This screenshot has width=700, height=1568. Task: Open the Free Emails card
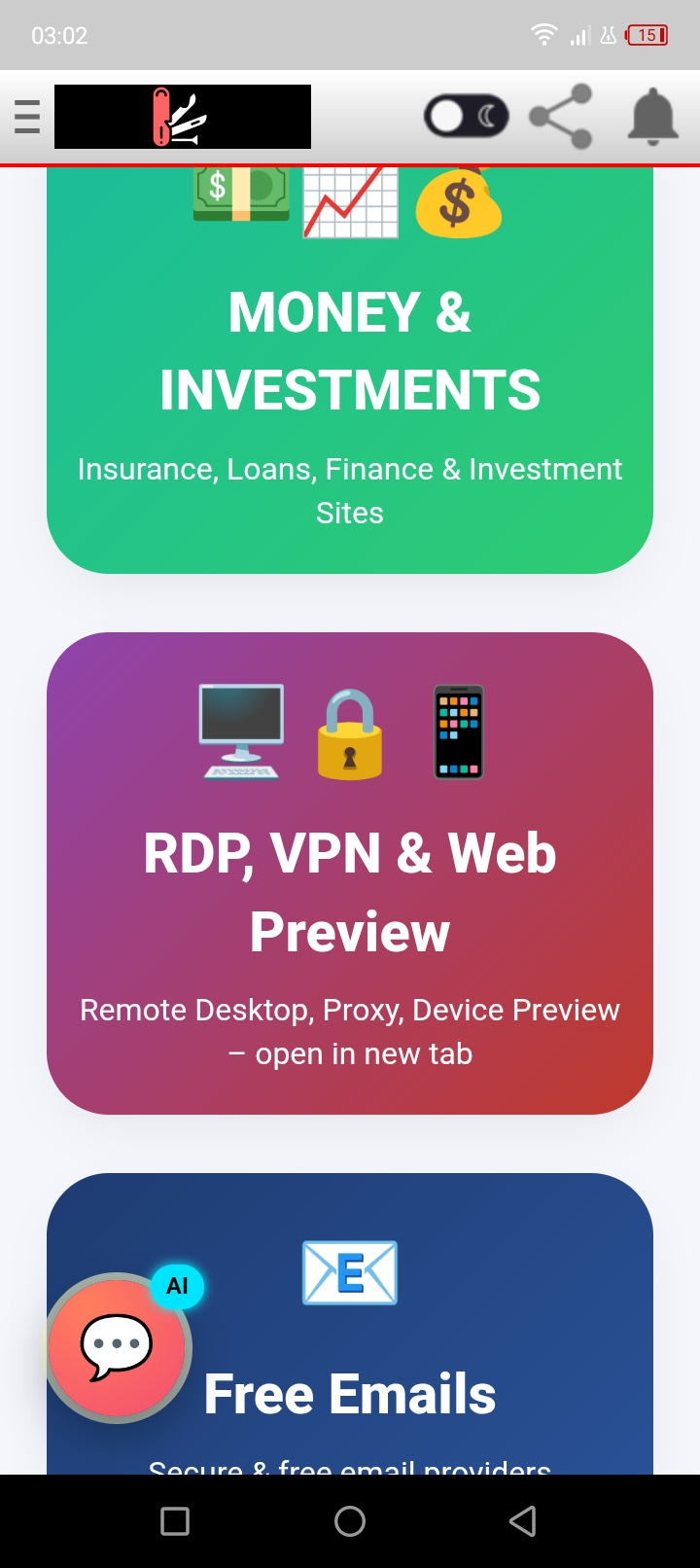point(350,1323)
